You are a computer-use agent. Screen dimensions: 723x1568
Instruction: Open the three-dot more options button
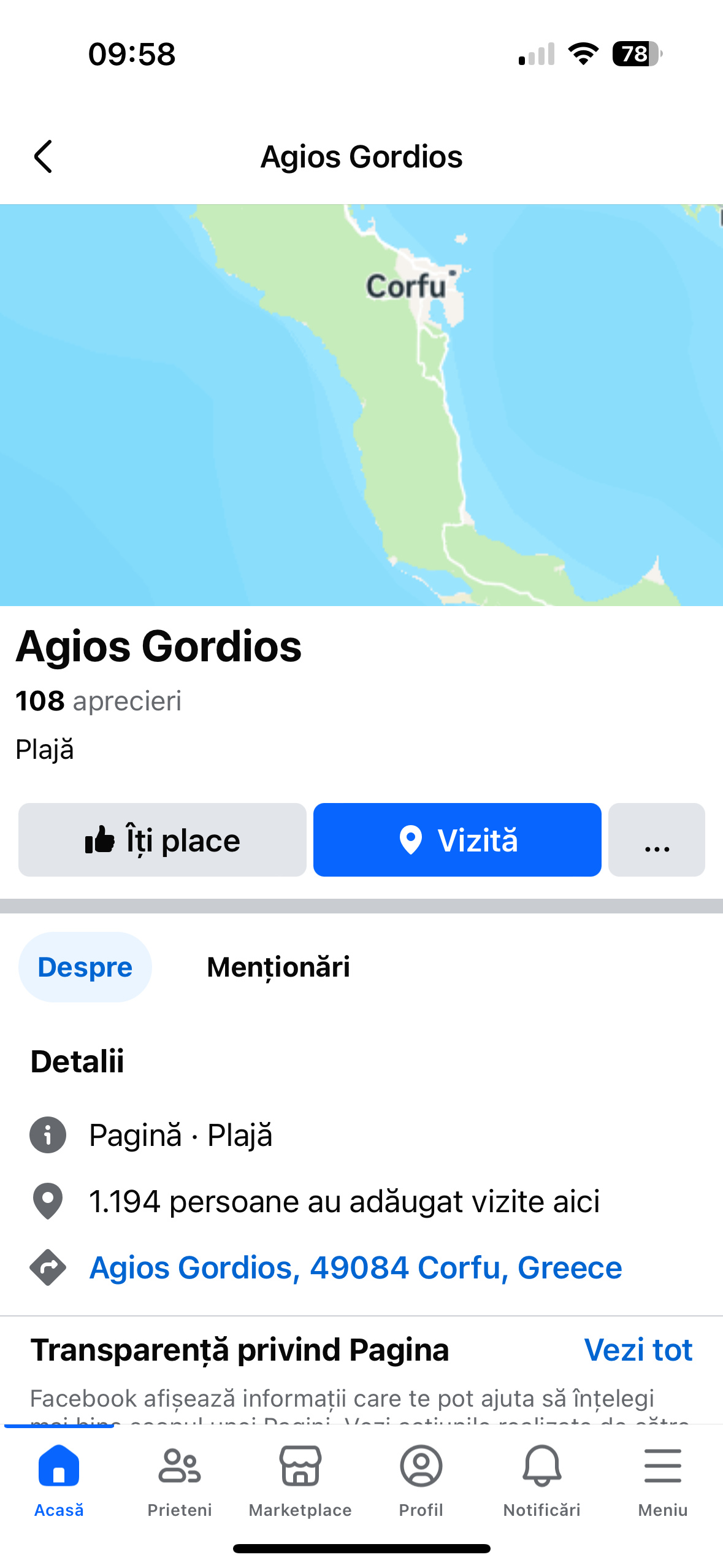click(656, 839)
